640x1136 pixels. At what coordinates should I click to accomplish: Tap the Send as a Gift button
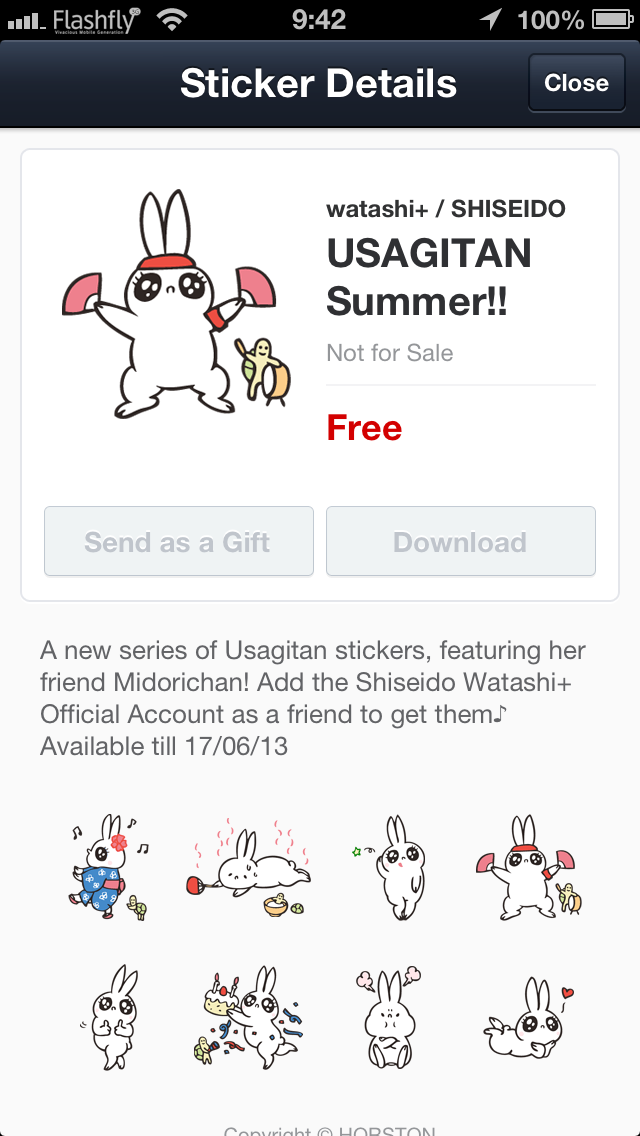click(178, 542)
